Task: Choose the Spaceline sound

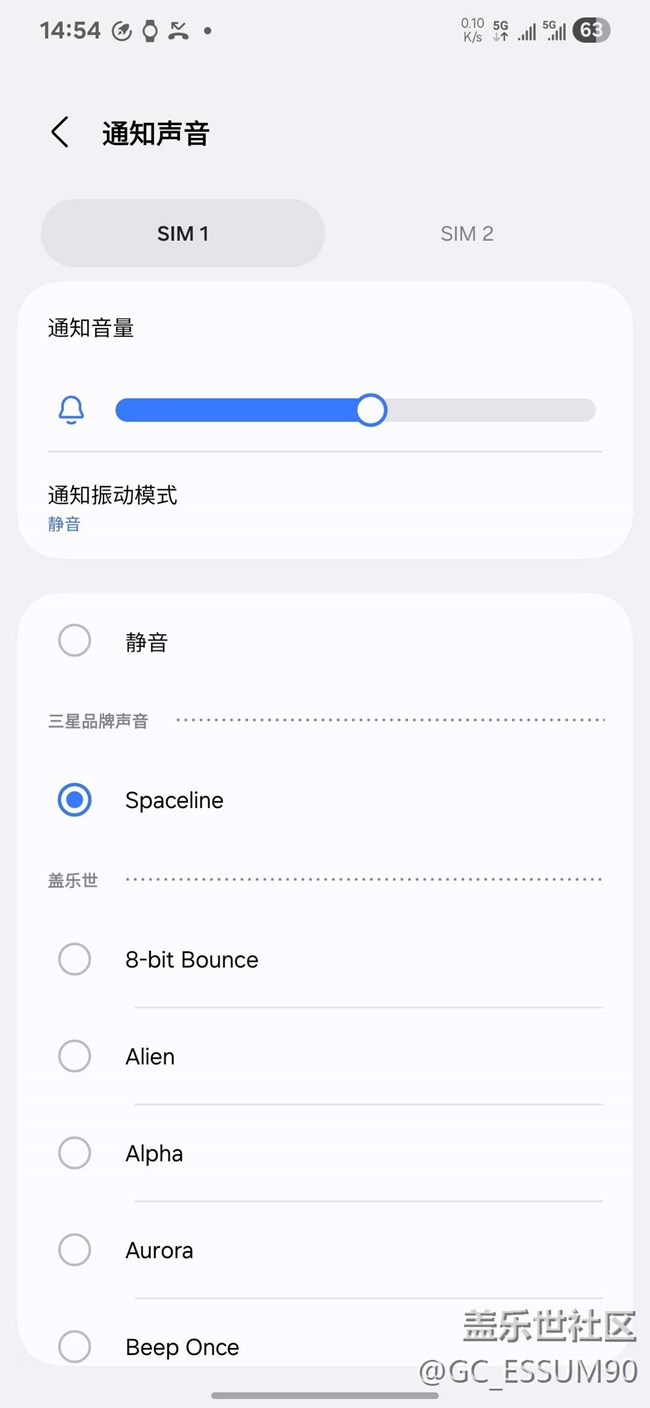Action: (174, 801)
